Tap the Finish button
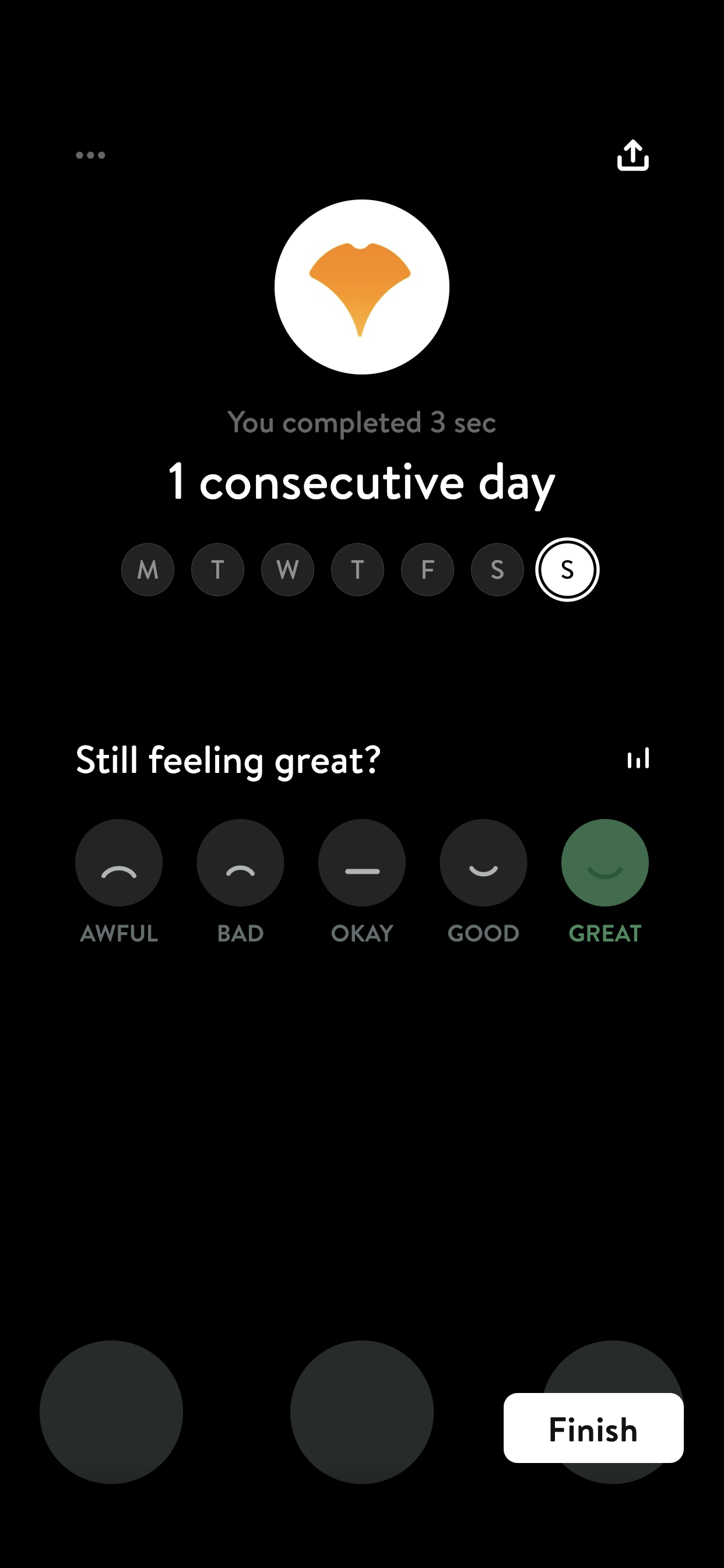Viewport: 724px width, 1568px height. click(x=593, y=1428)
